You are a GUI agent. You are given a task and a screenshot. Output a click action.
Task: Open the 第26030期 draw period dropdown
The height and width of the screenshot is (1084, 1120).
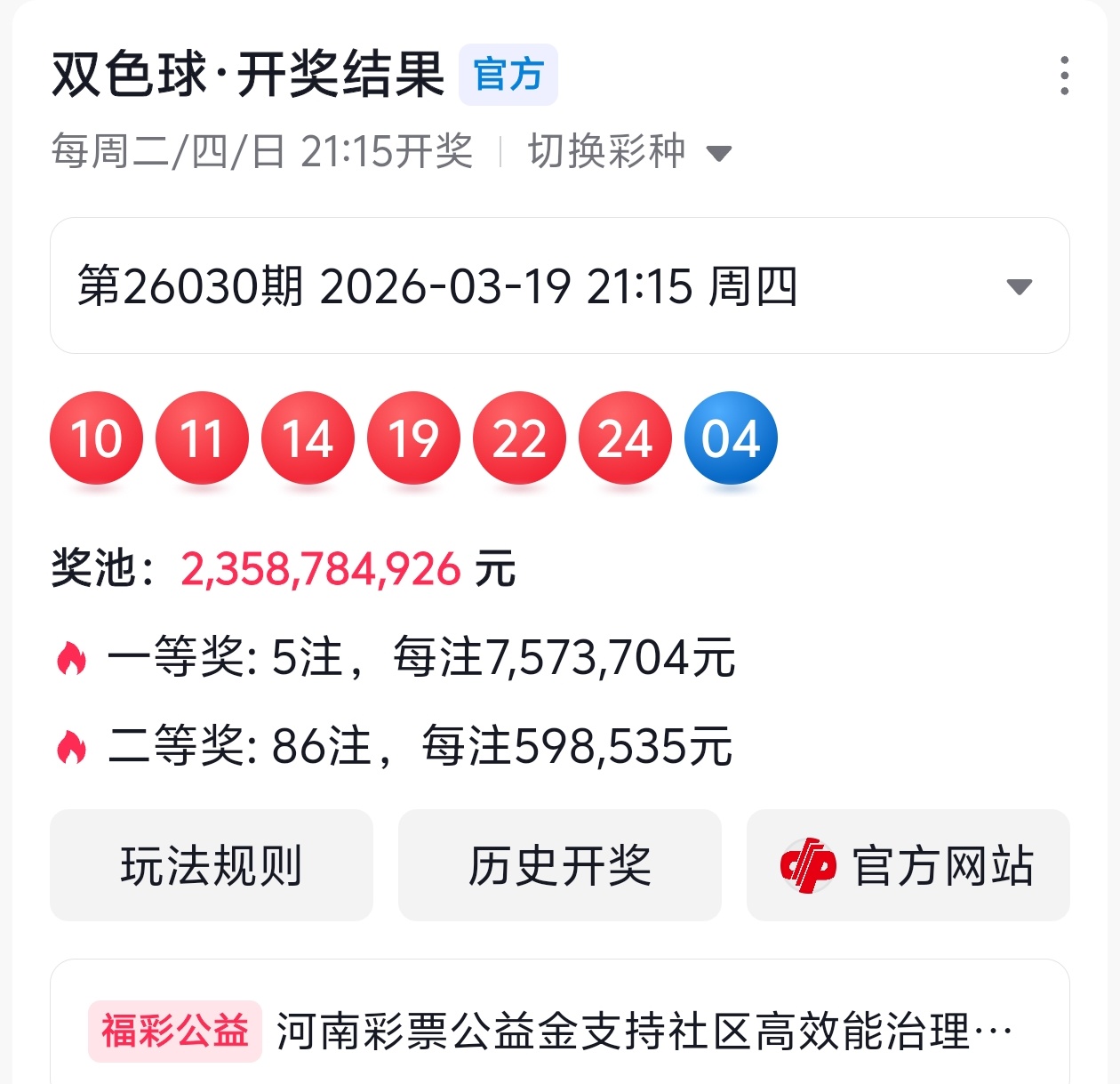point(559,286)
